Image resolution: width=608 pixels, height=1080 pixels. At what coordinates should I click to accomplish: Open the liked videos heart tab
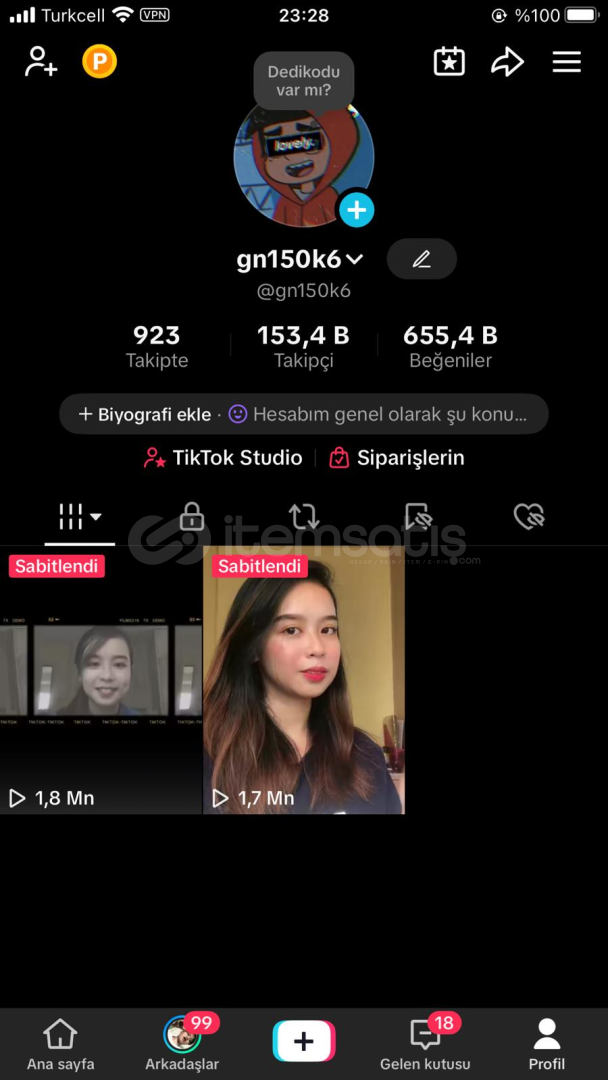click(529, 516)
